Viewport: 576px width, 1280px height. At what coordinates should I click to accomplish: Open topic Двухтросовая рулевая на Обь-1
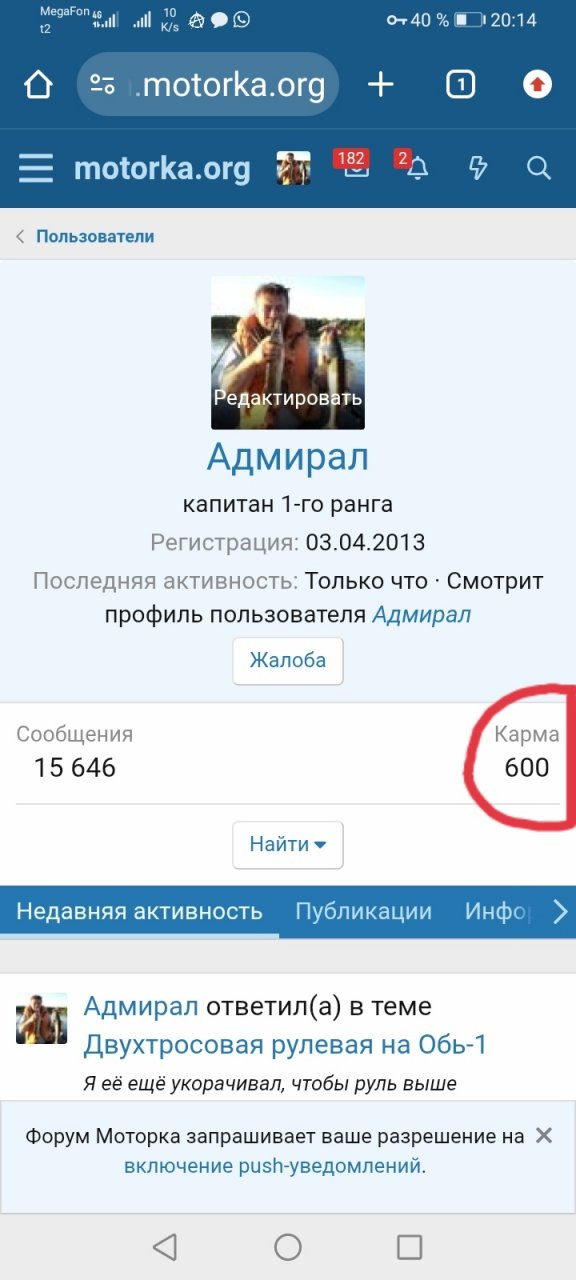click(x=285, y=1045)
